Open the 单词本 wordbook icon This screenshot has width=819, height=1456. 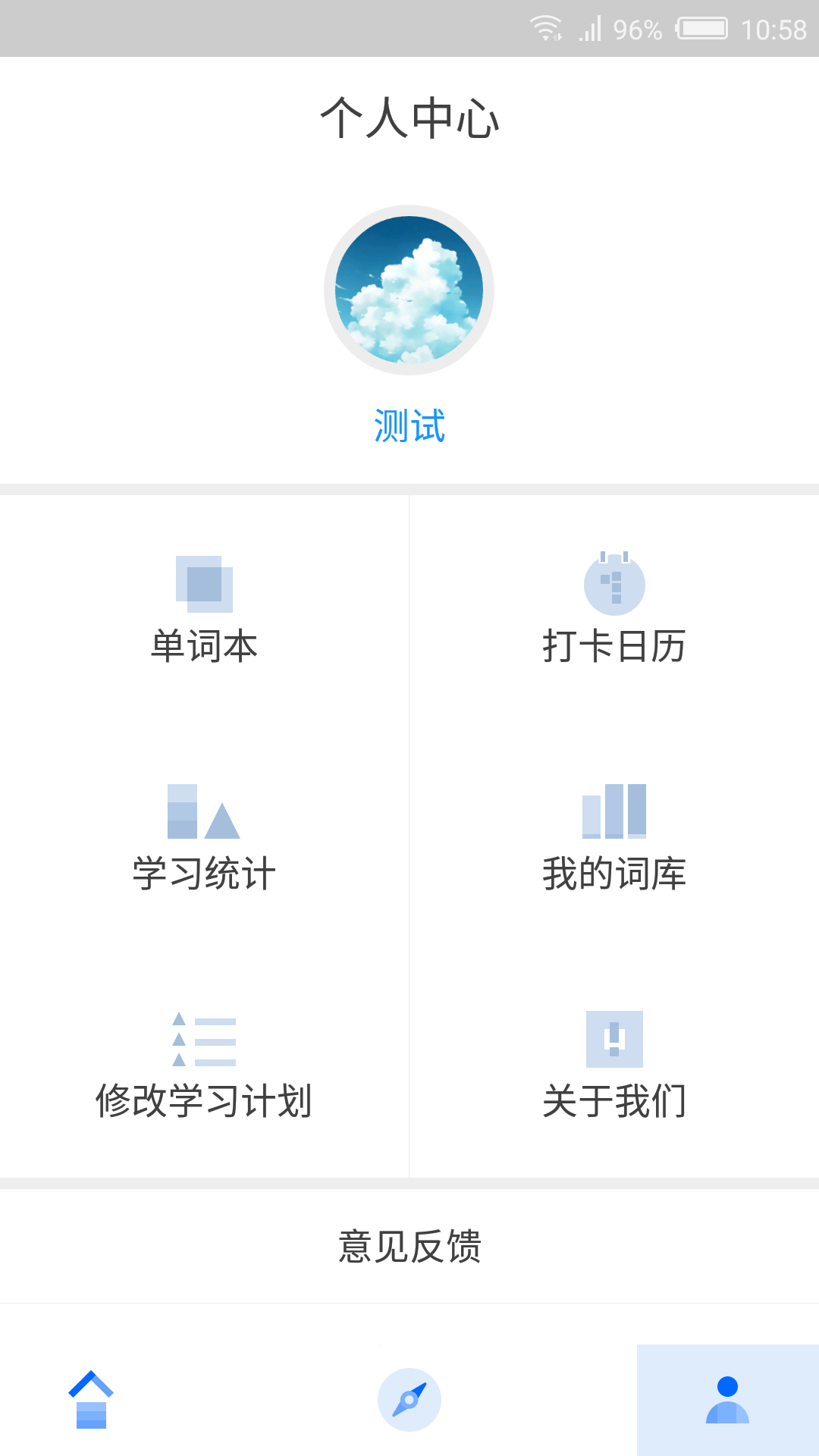(x=205, y=584)
